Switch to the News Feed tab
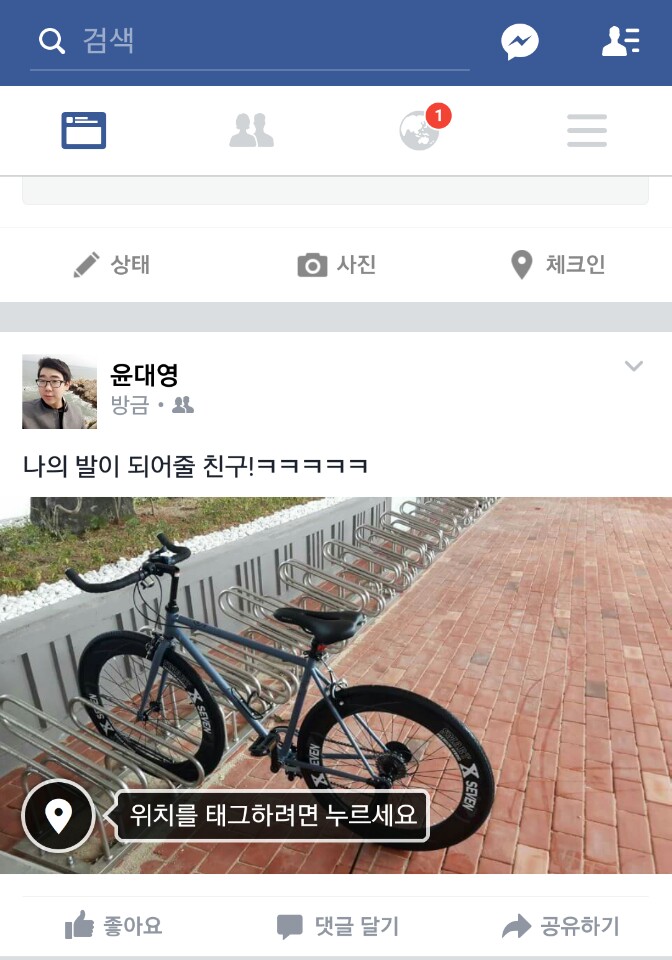 (x=84, y=131)
